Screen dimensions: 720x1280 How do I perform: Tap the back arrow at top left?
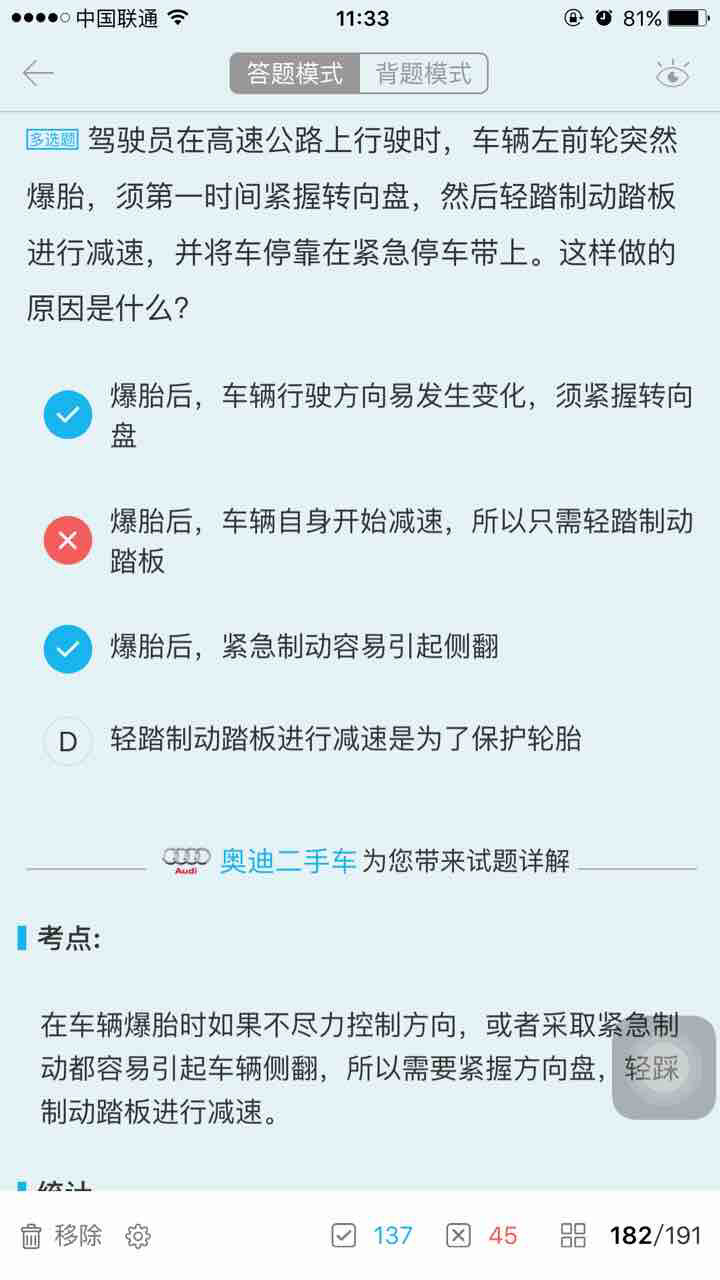click(x=38, y=73)
